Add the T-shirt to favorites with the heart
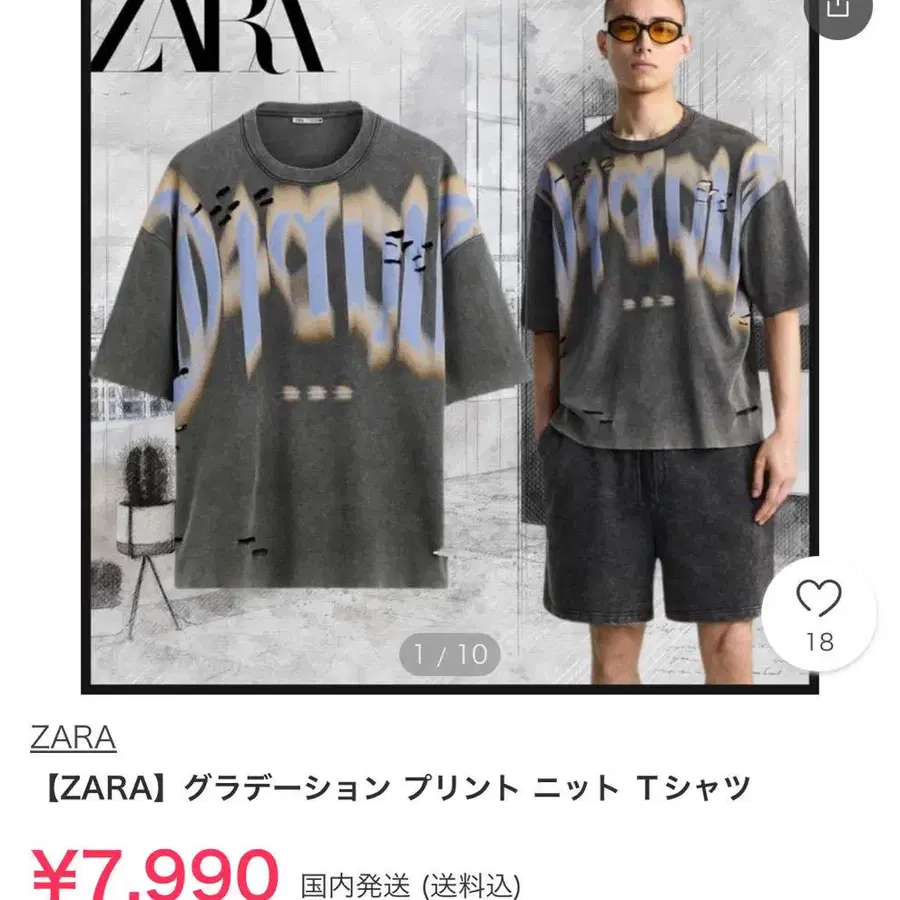 (818, 600)
